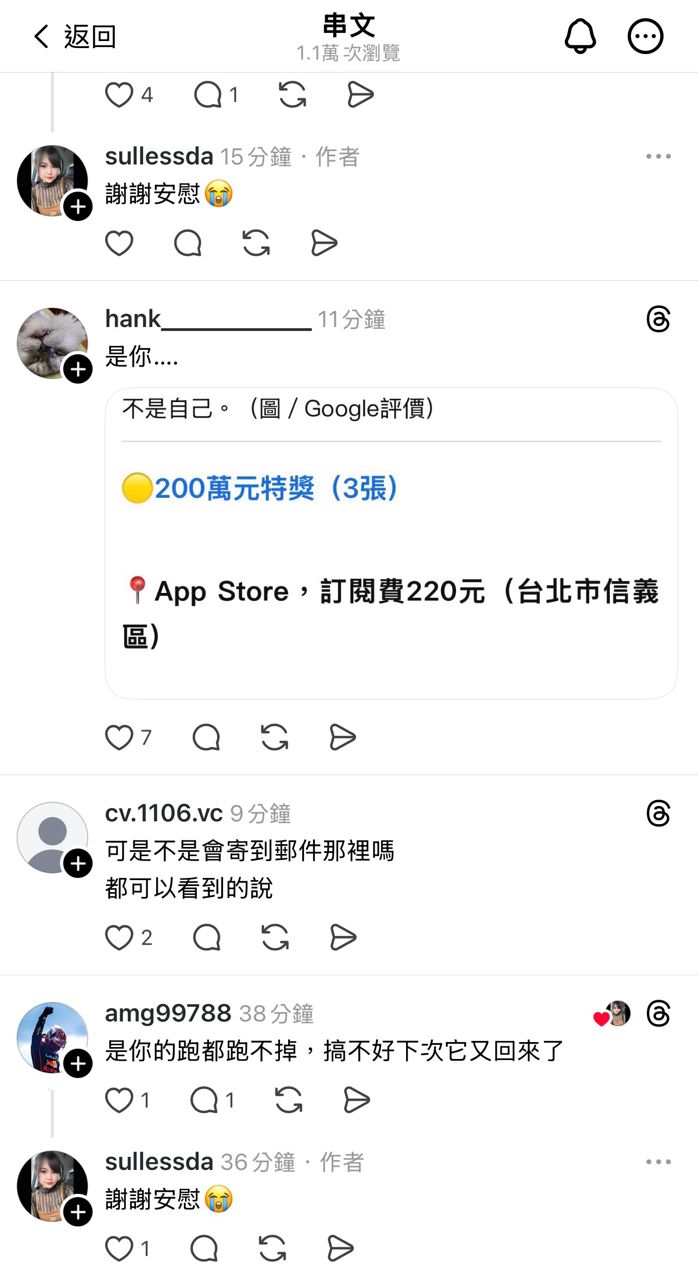Image resolution: width=698 pixels, height=1280 pixels.
Task: Like sullessda's 15分鐘 reply
Action: (x=119, y=243)
